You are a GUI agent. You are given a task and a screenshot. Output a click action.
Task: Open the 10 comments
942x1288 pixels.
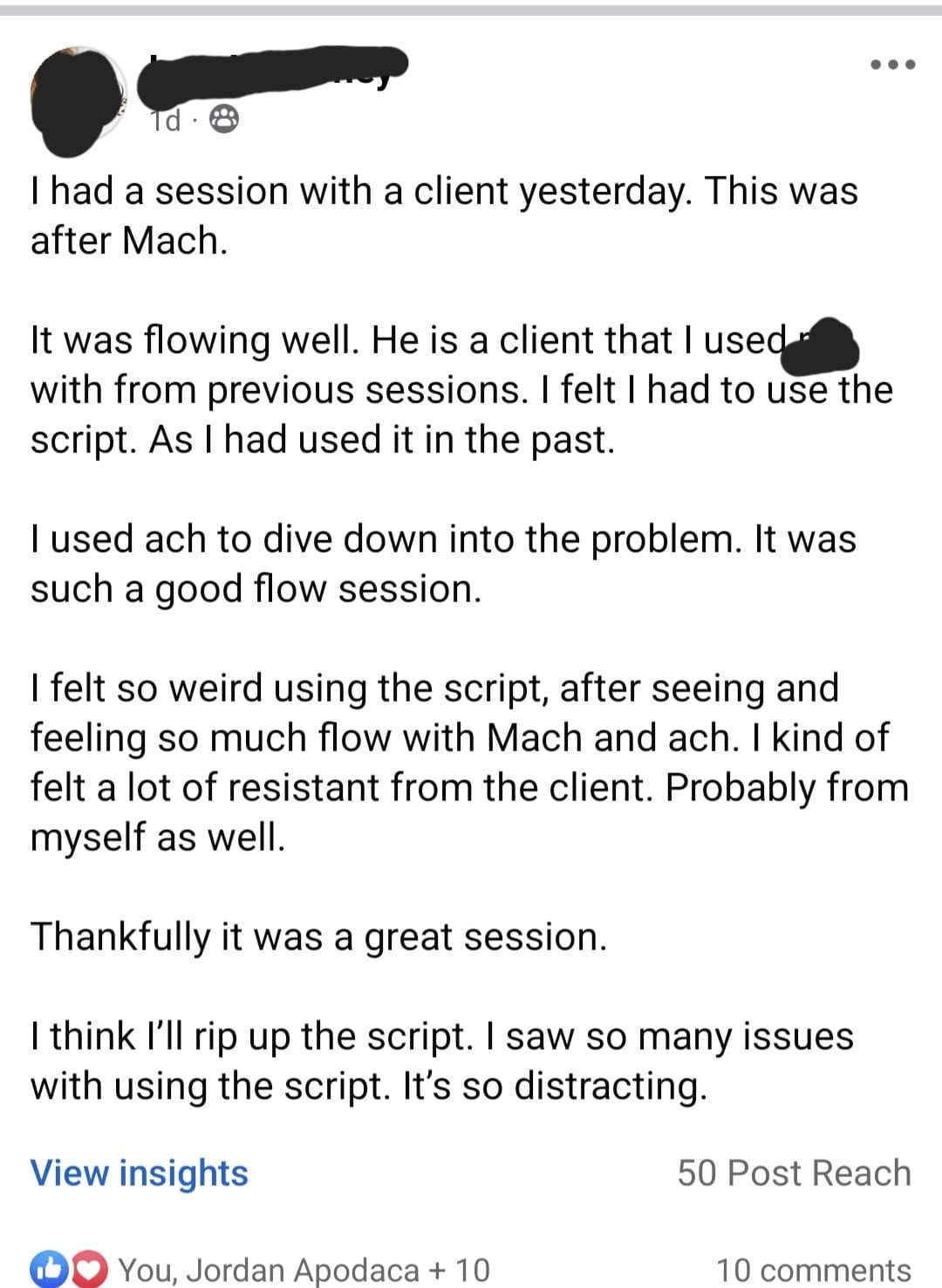click(813, 1270)
